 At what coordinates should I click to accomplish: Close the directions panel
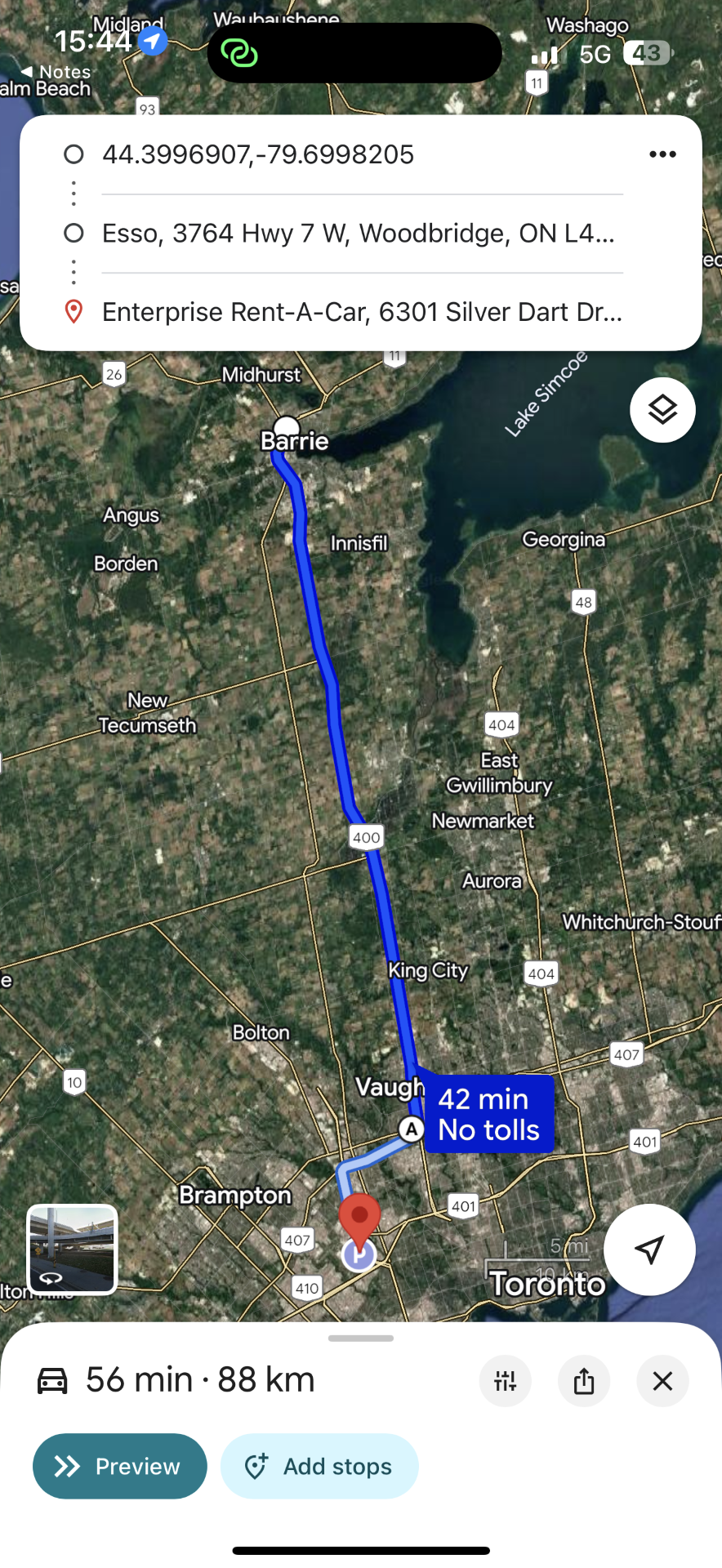[x=662, y=1381]
